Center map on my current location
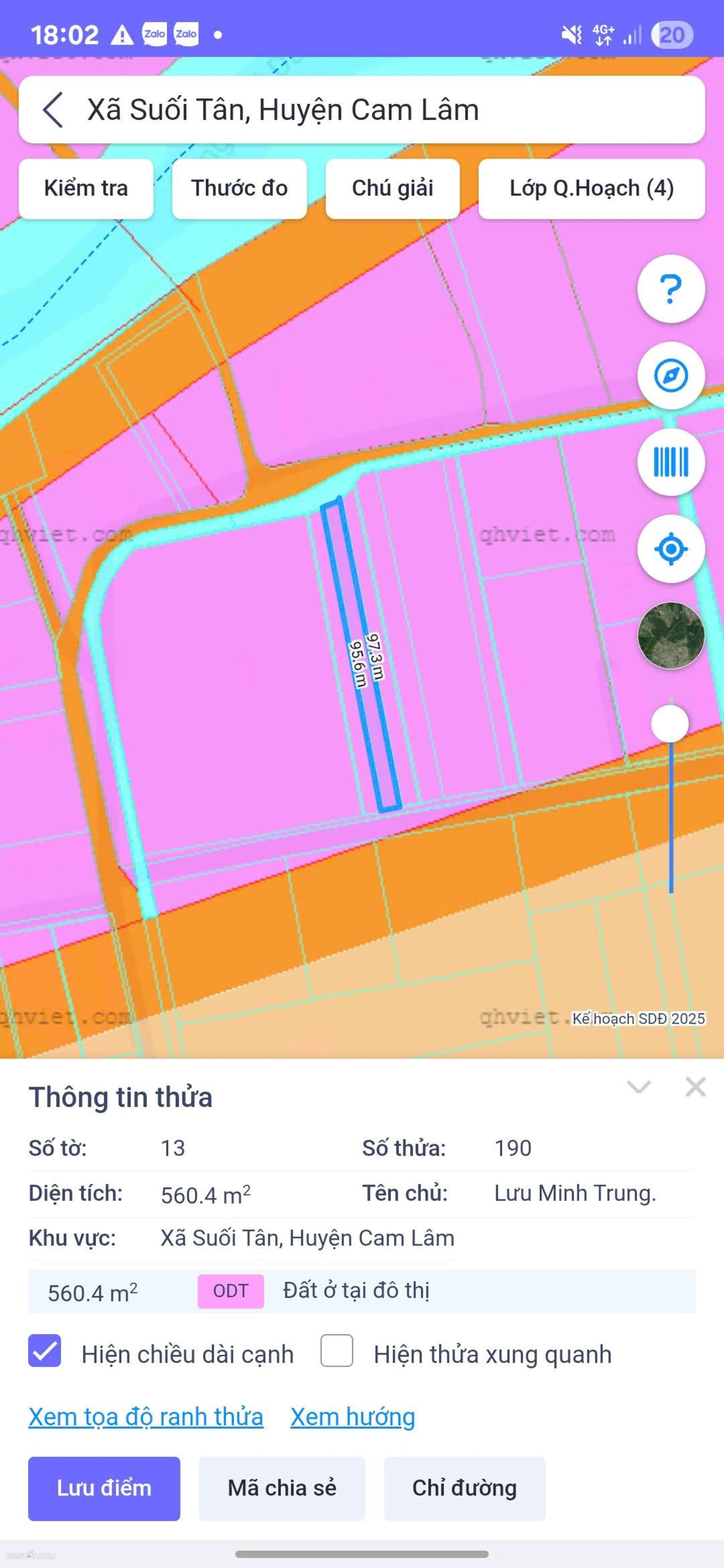Screen dimensions: 724x1568 click(x=670, y=549)
